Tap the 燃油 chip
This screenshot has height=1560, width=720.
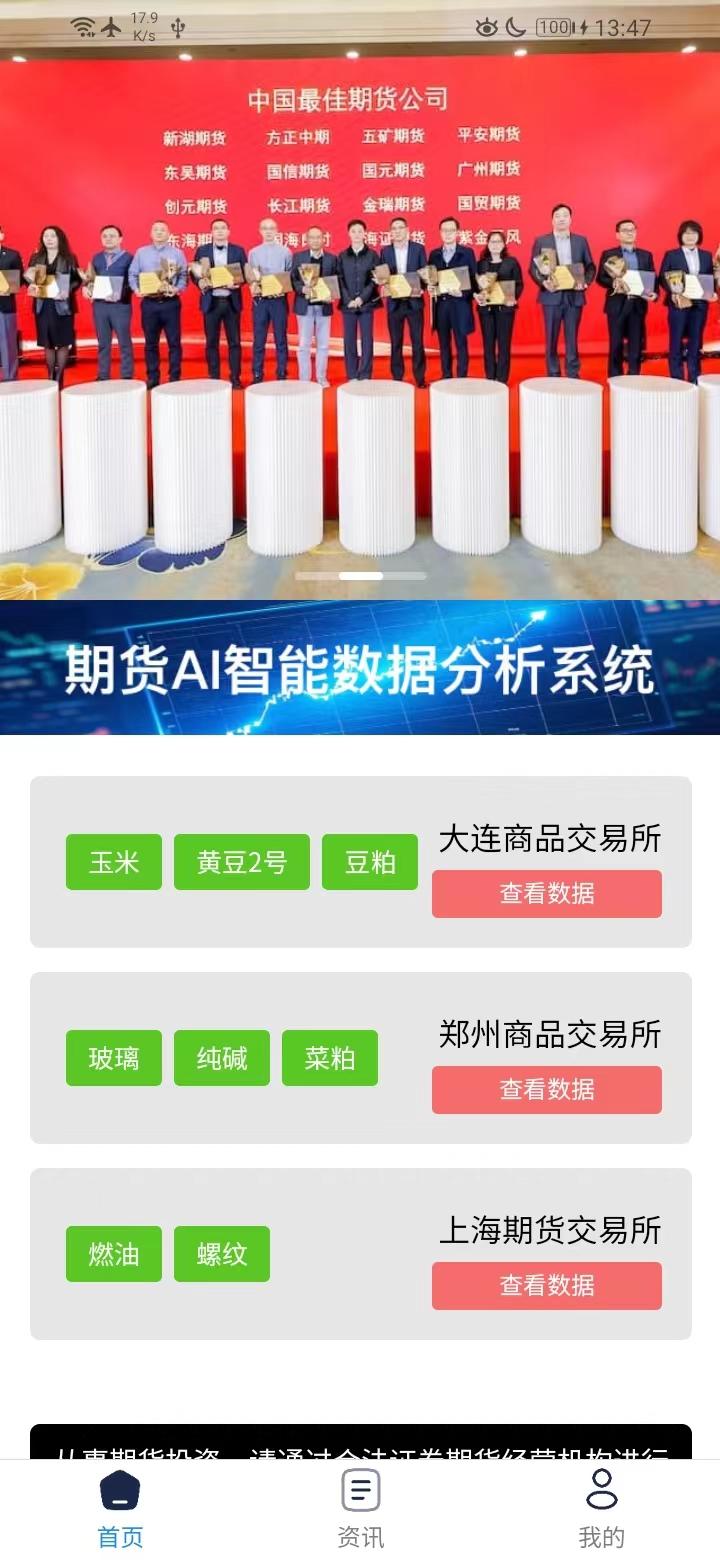114,1254
